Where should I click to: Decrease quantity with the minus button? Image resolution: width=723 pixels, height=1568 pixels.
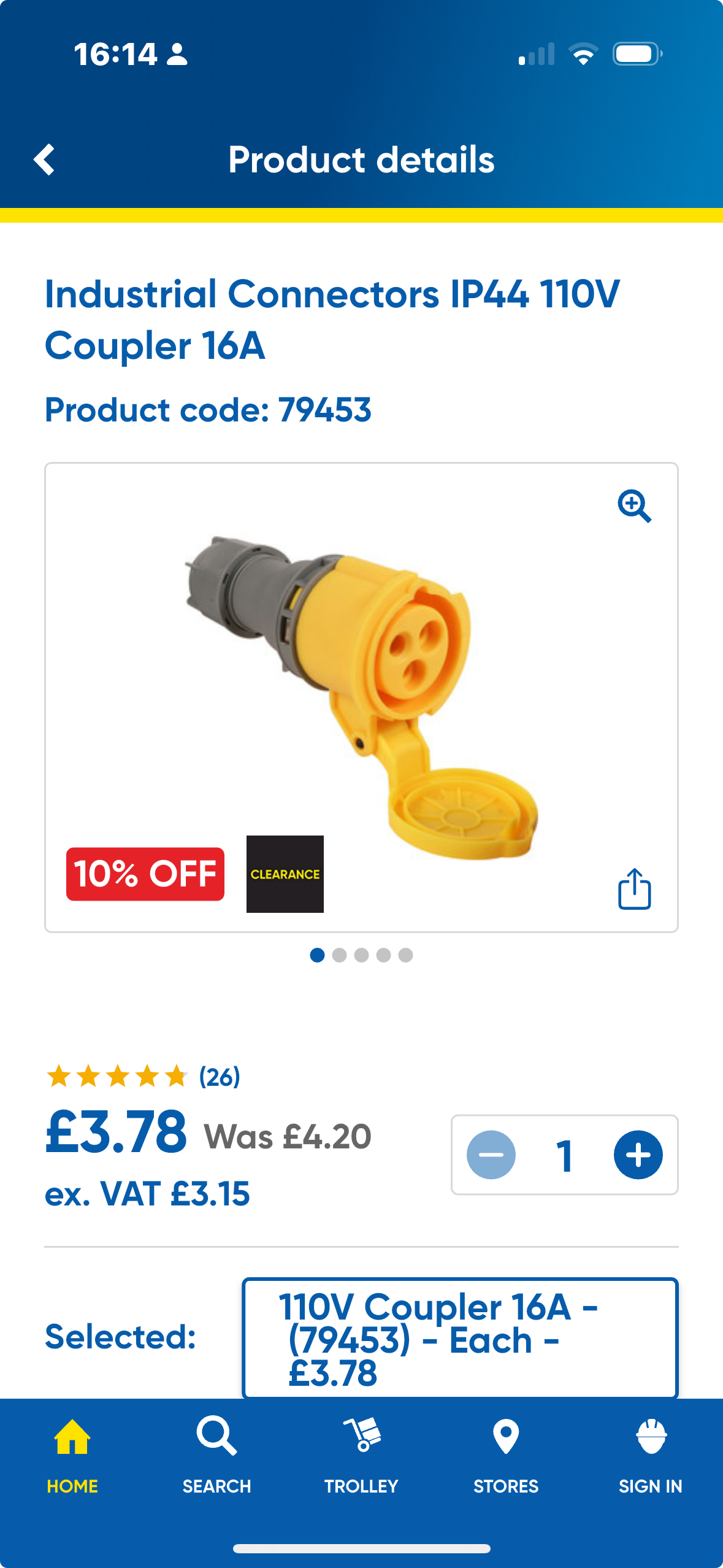[491, 1155]
